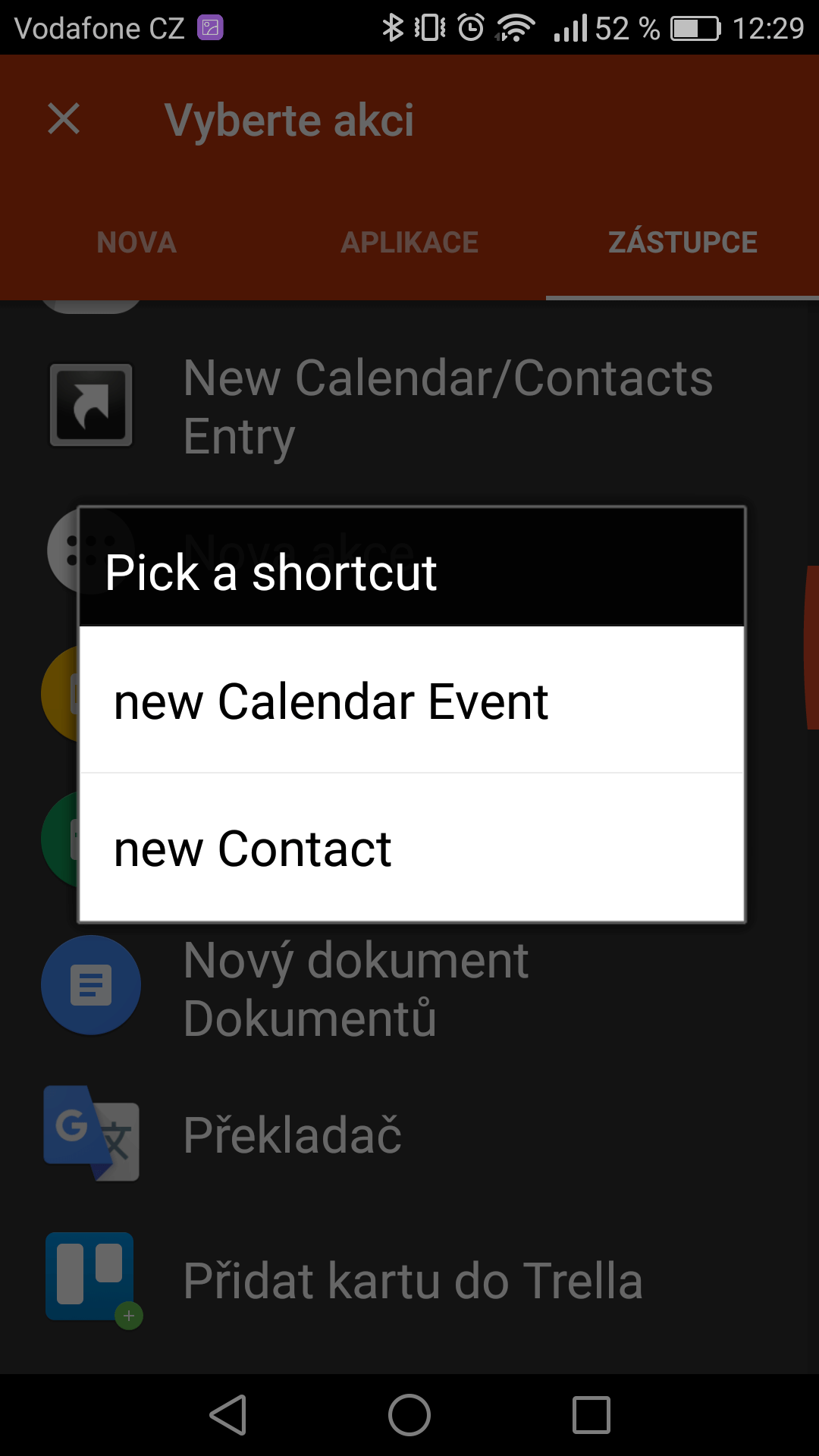Return to the home screen
This screenshot has height=1456, width=819.
point(409,1415)
